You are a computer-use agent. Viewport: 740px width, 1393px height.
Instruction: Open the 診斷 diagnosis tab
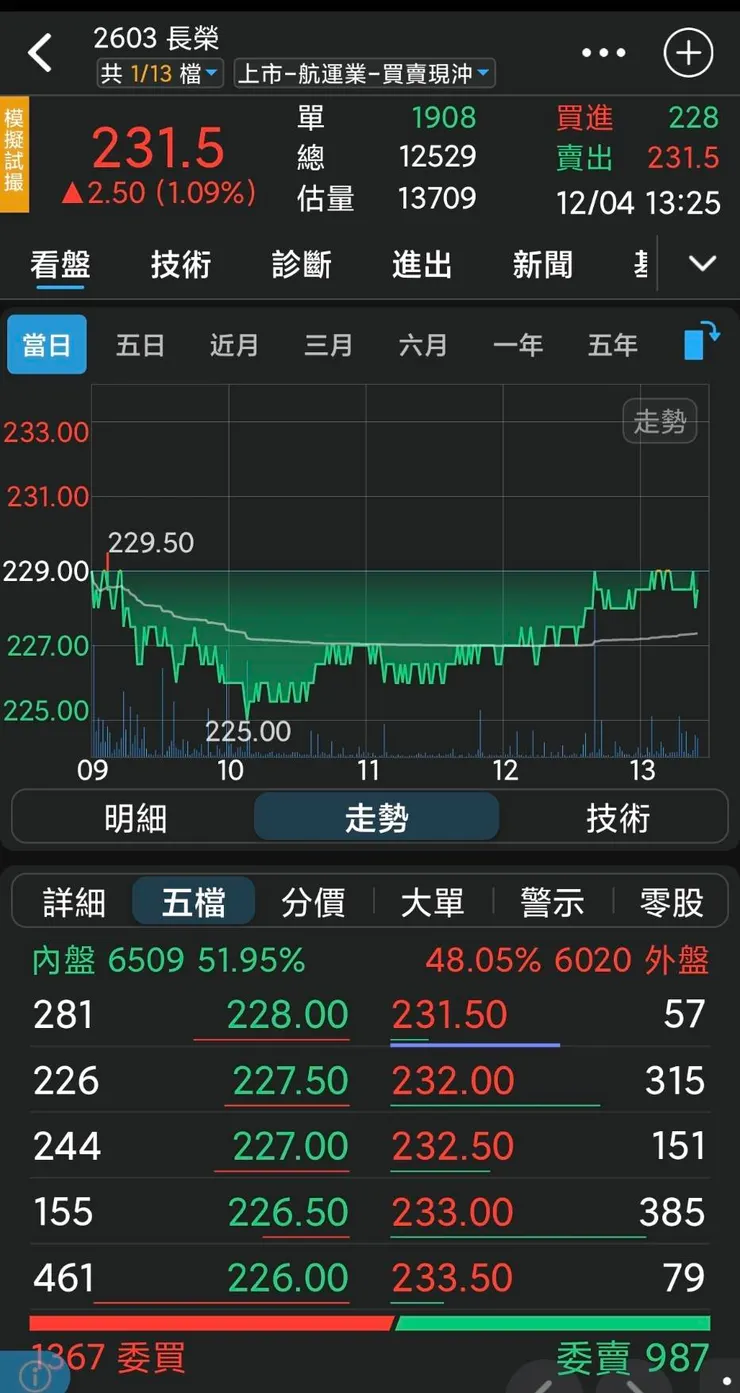(300, 264)
